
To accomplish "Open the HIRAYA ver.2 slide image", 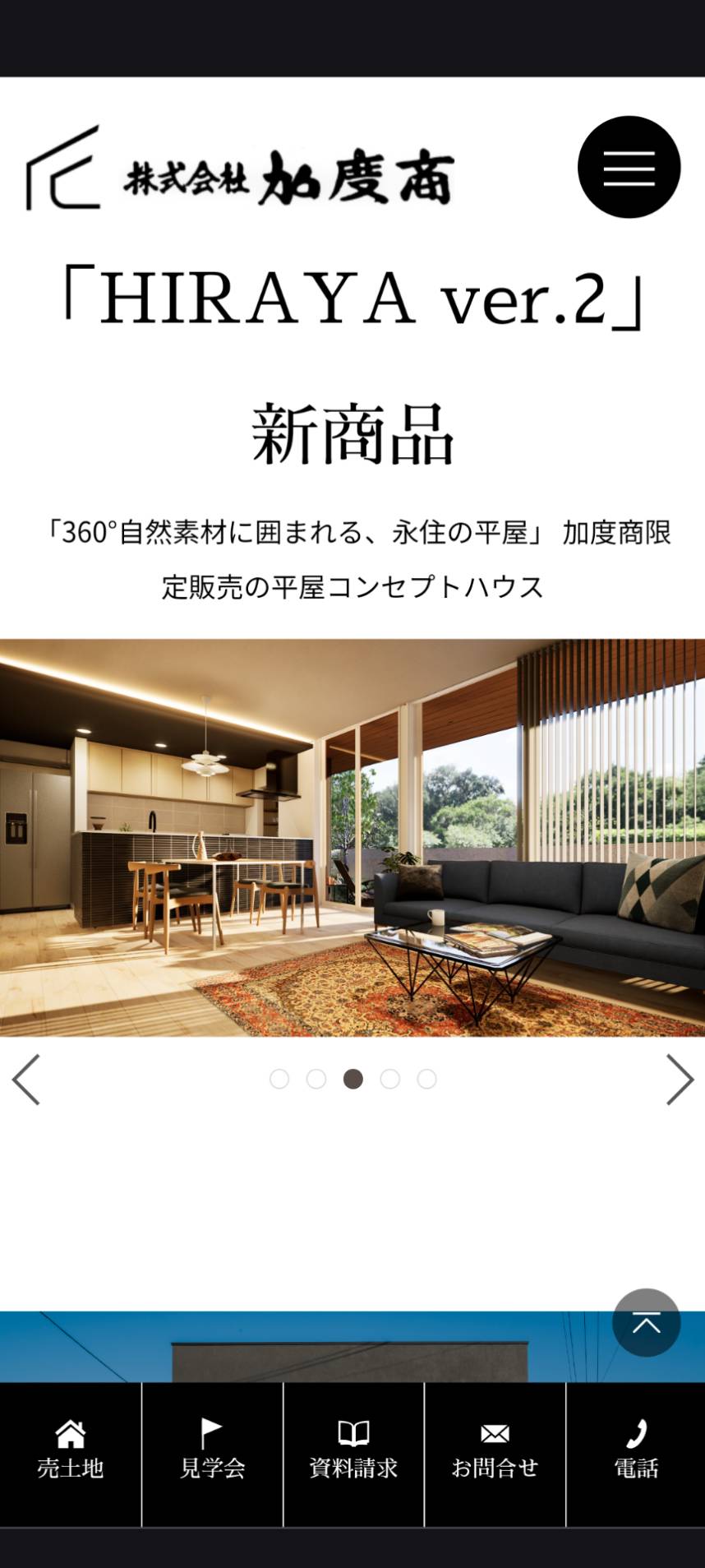I will pos(352,837).
